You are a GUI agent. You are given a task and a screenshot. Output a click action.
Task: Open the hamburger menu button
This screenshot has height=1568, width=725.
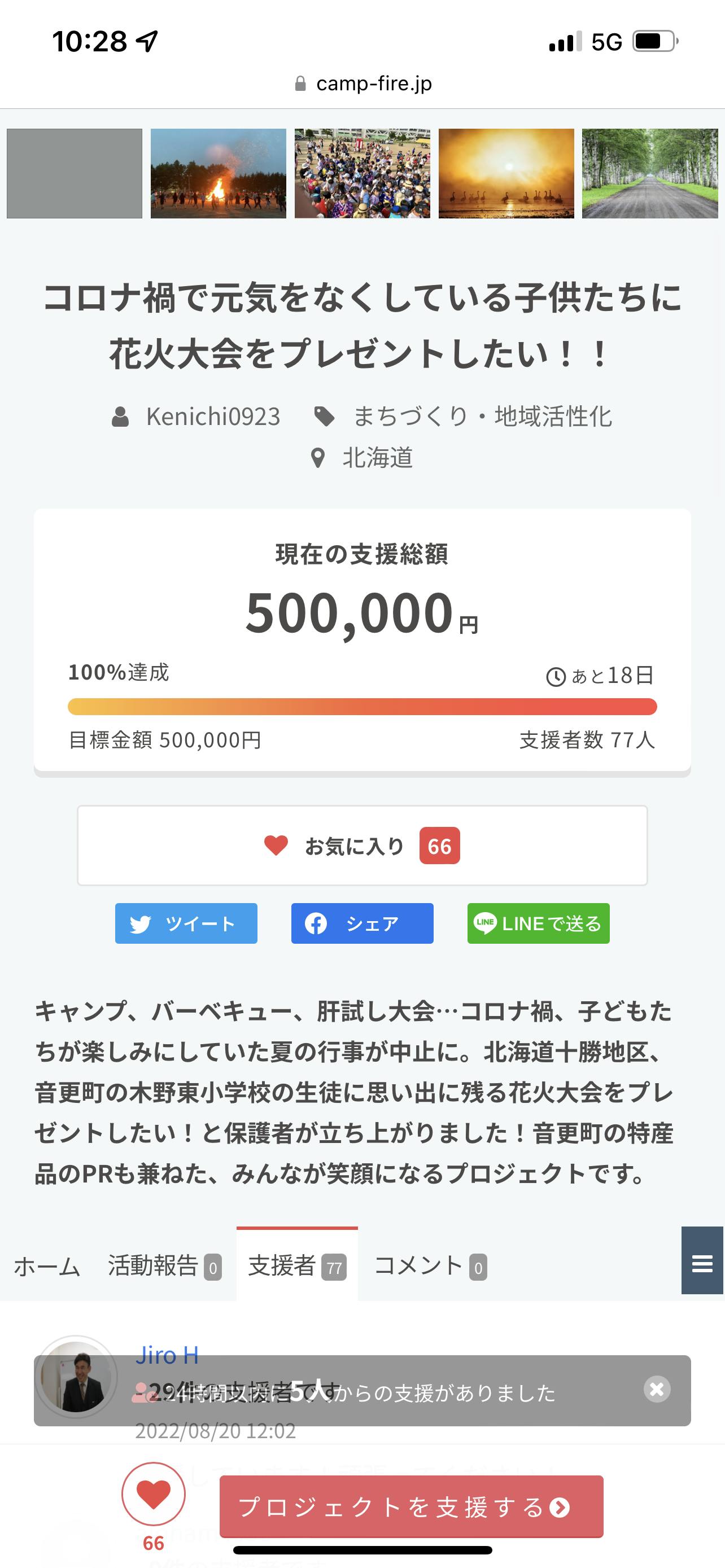(x=702, y=1264)
